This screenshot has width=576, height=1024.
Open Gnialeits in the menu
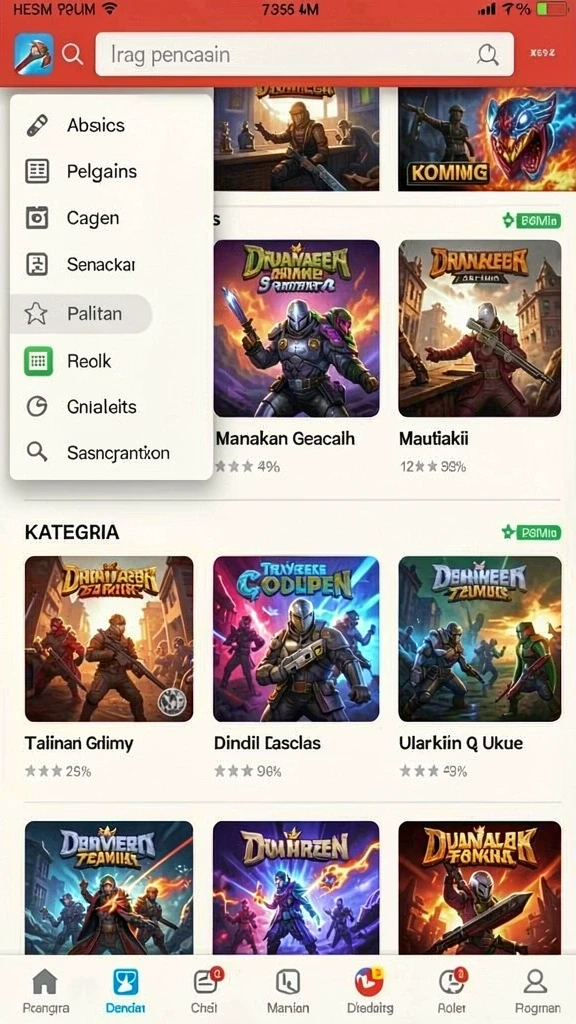(111, 407)
